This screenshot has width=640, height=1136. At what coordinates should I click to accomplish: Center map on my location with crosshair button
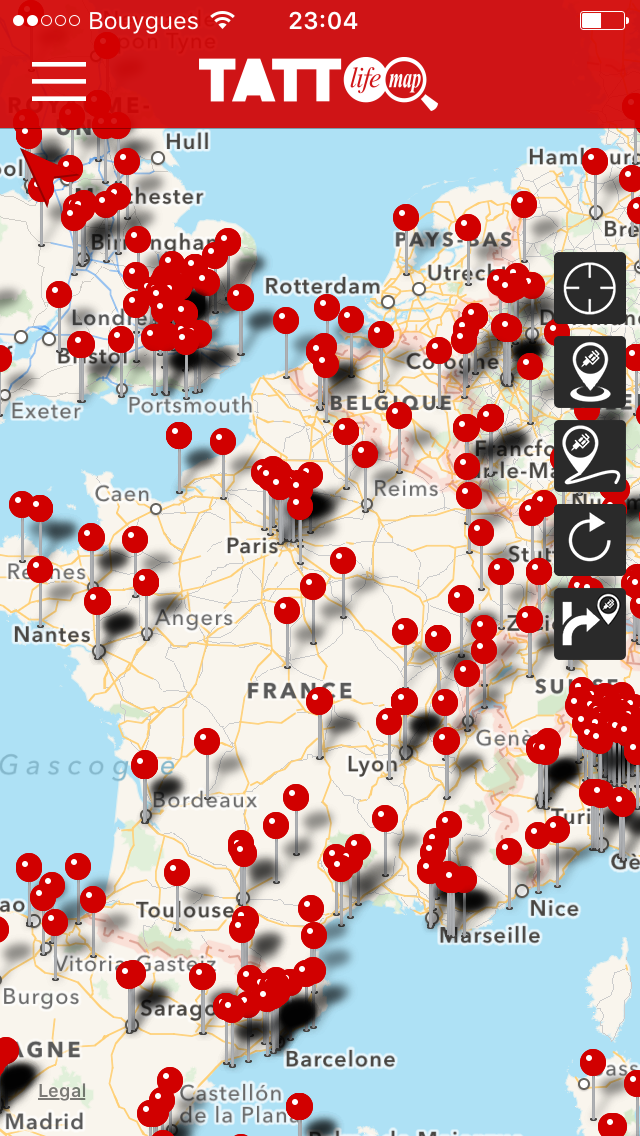590,288
